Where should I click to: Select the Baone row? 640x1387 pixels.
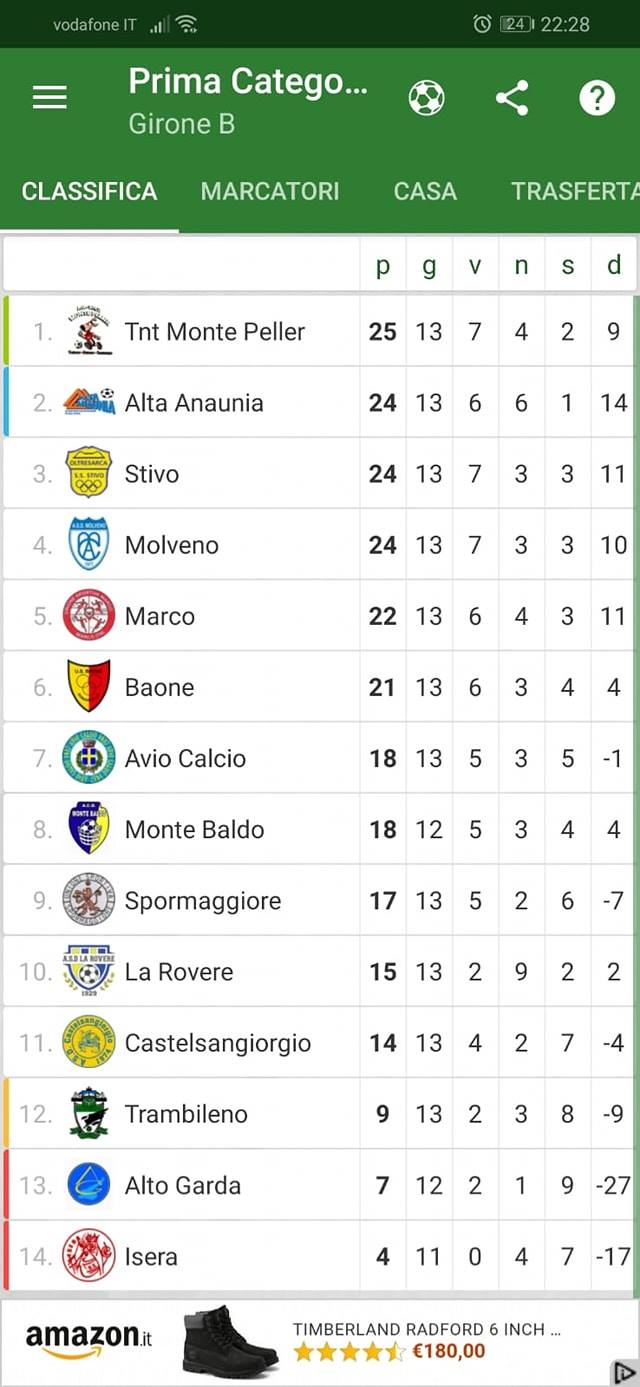(319, 687)
